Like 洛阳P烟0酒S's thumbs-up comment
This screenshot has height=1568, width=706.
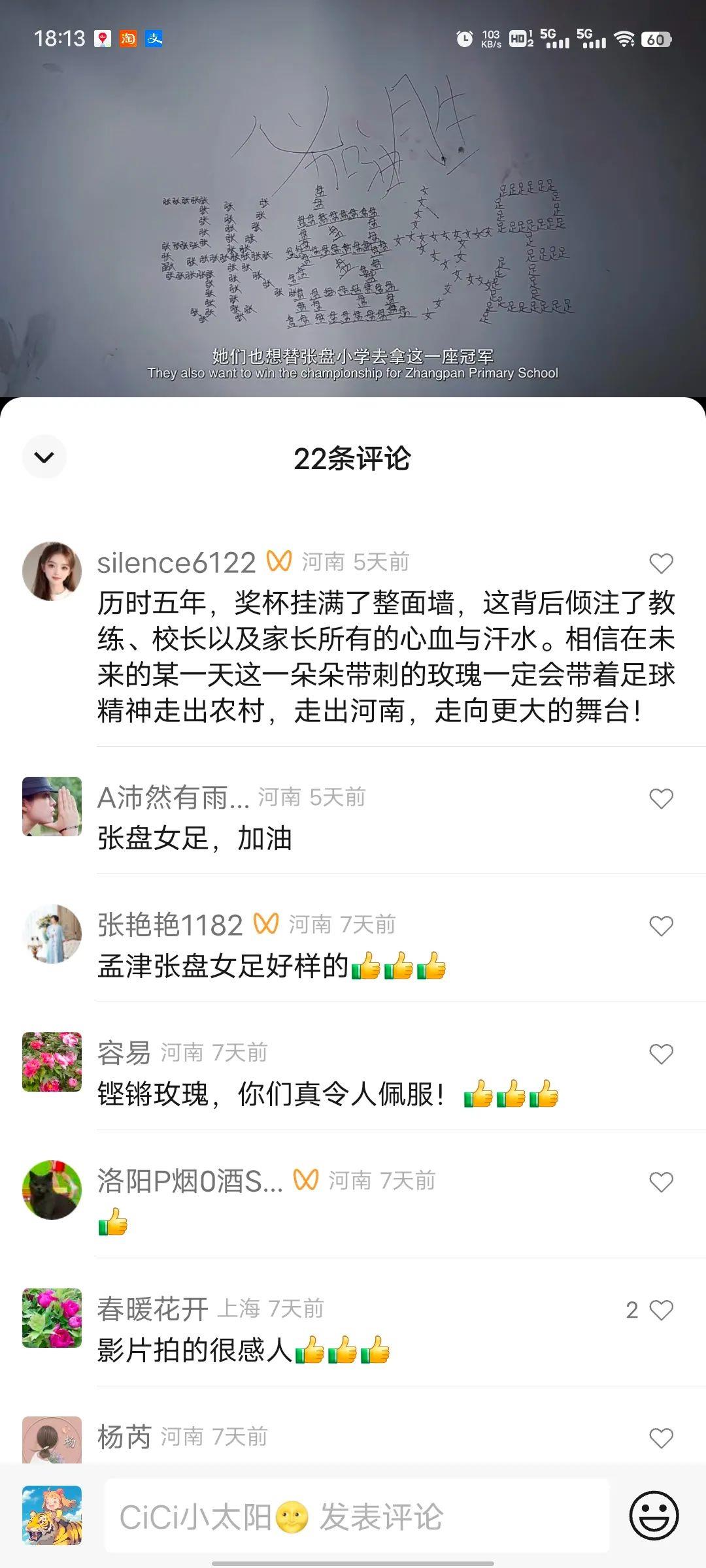[661, 1182]
